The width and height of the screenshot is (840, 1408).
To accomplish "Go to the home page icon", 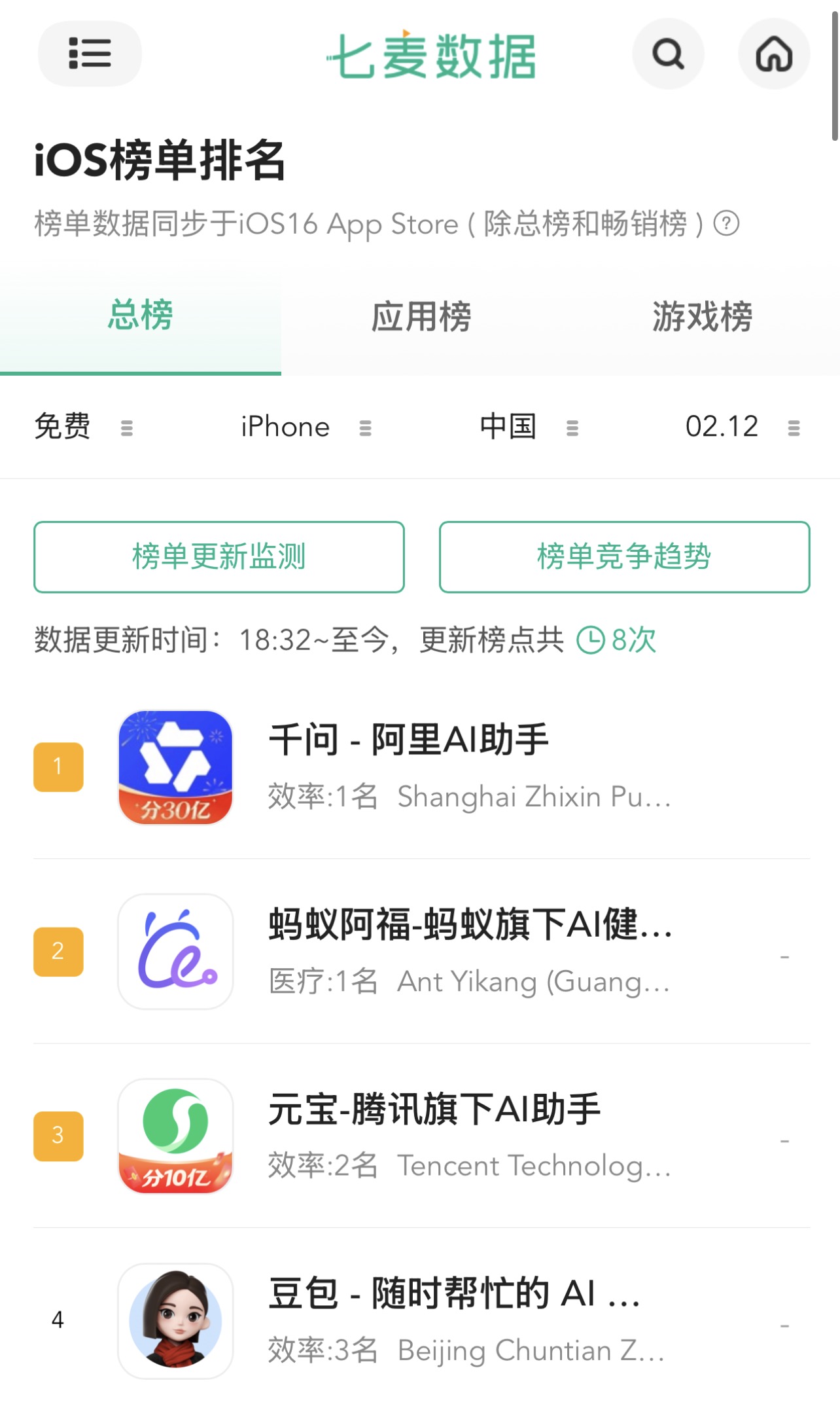I will coord(774,54).
